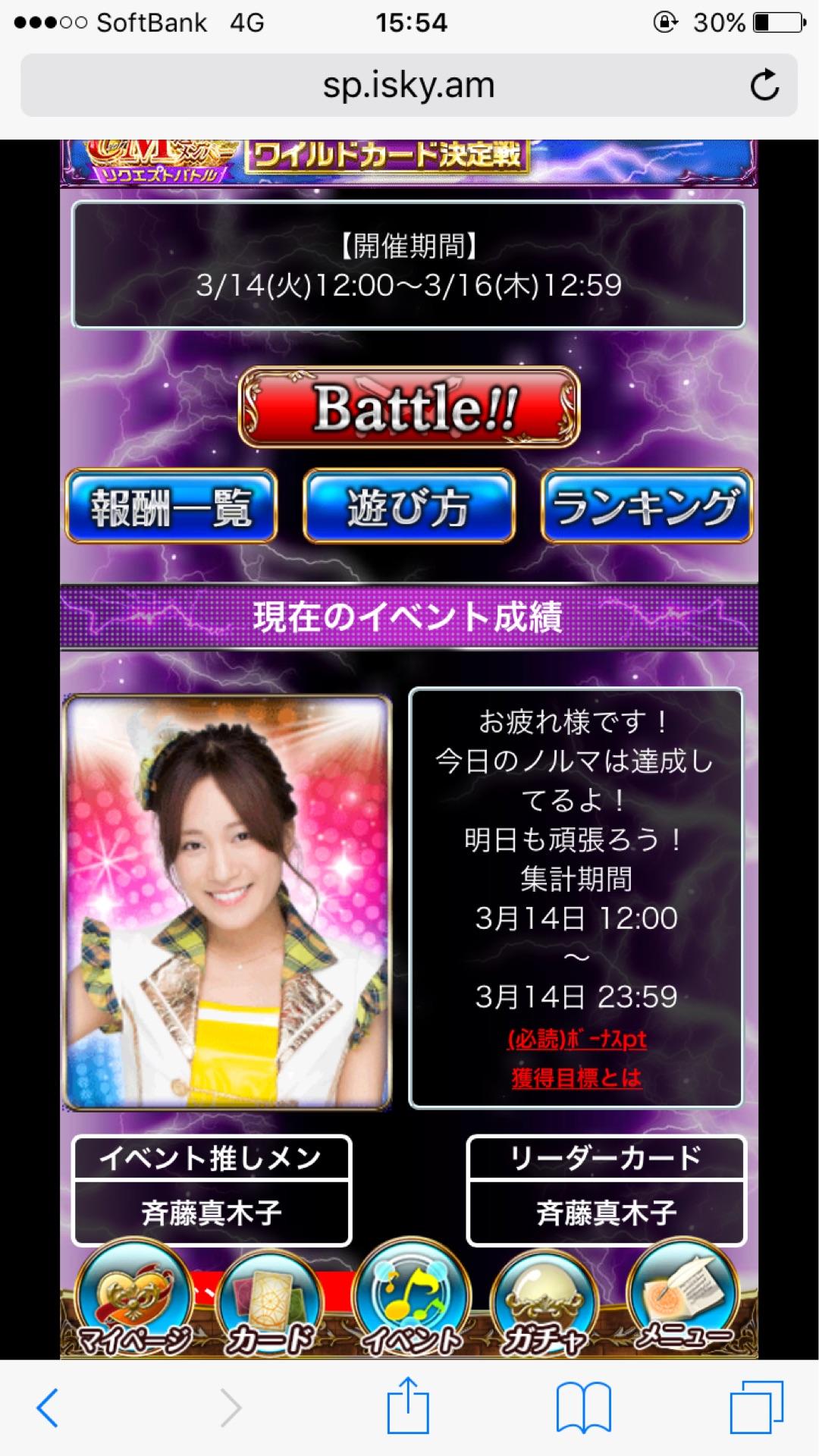The height and width of the screenshot is (1456, 819).
Task: Switch to the カード tab
Action: pos(271,1306)
